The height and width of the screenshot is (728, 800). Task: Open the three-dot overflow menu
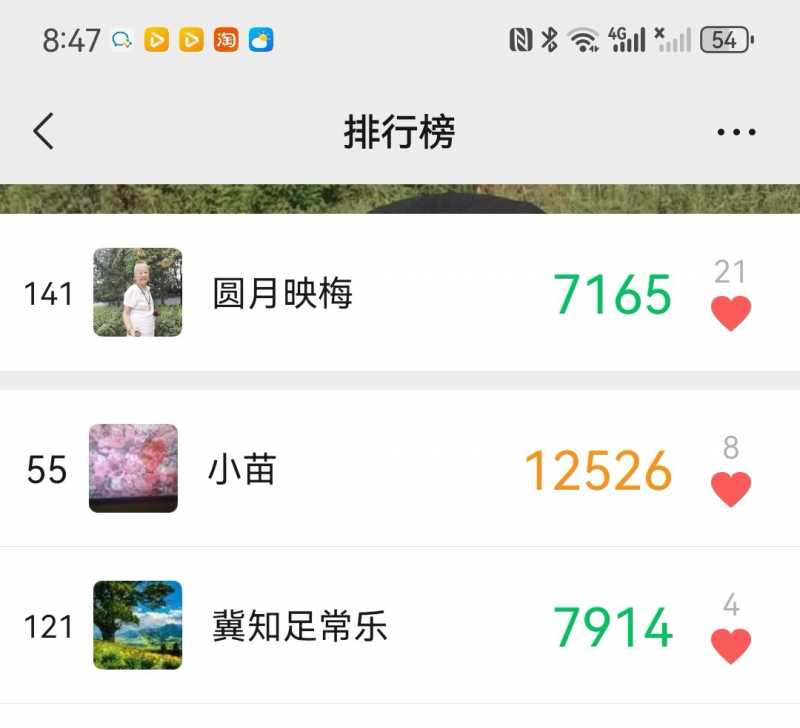tap(736, 132)
